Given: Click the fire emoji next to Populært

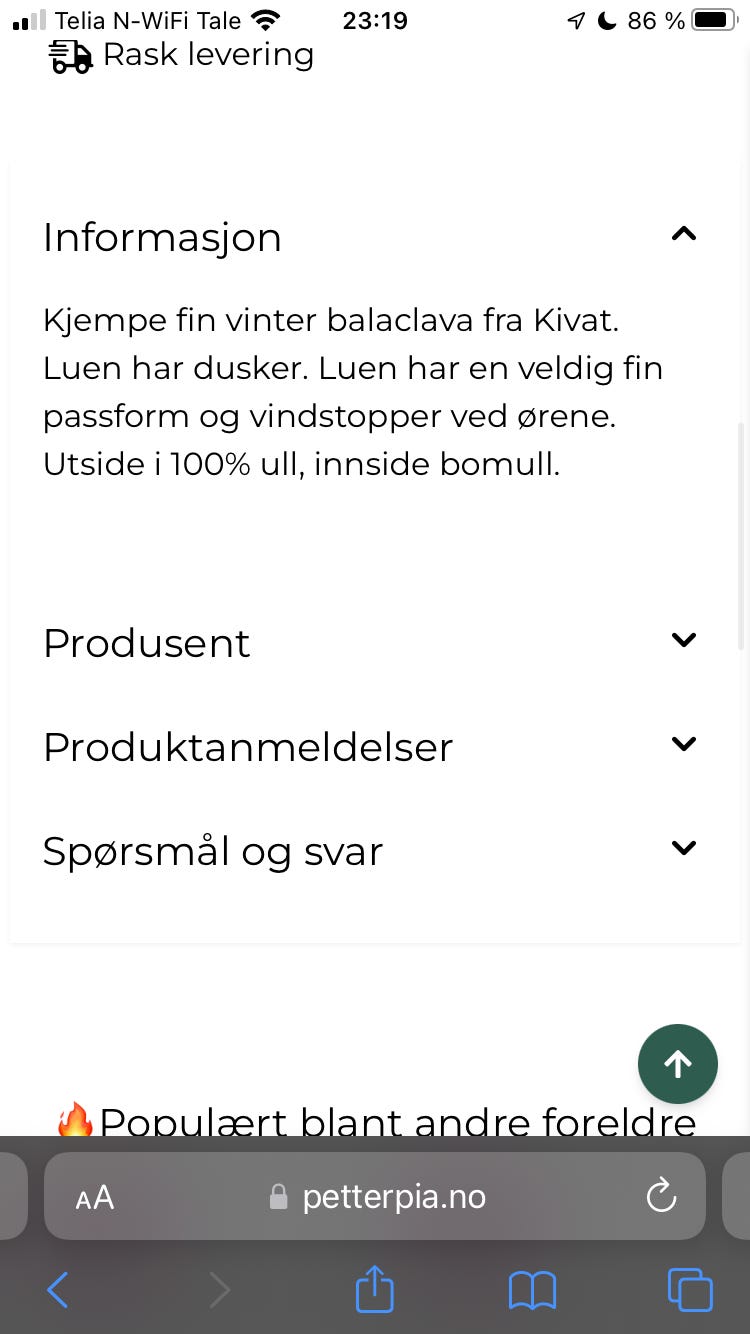Looking at the screenshot, I should point(74,1120).
